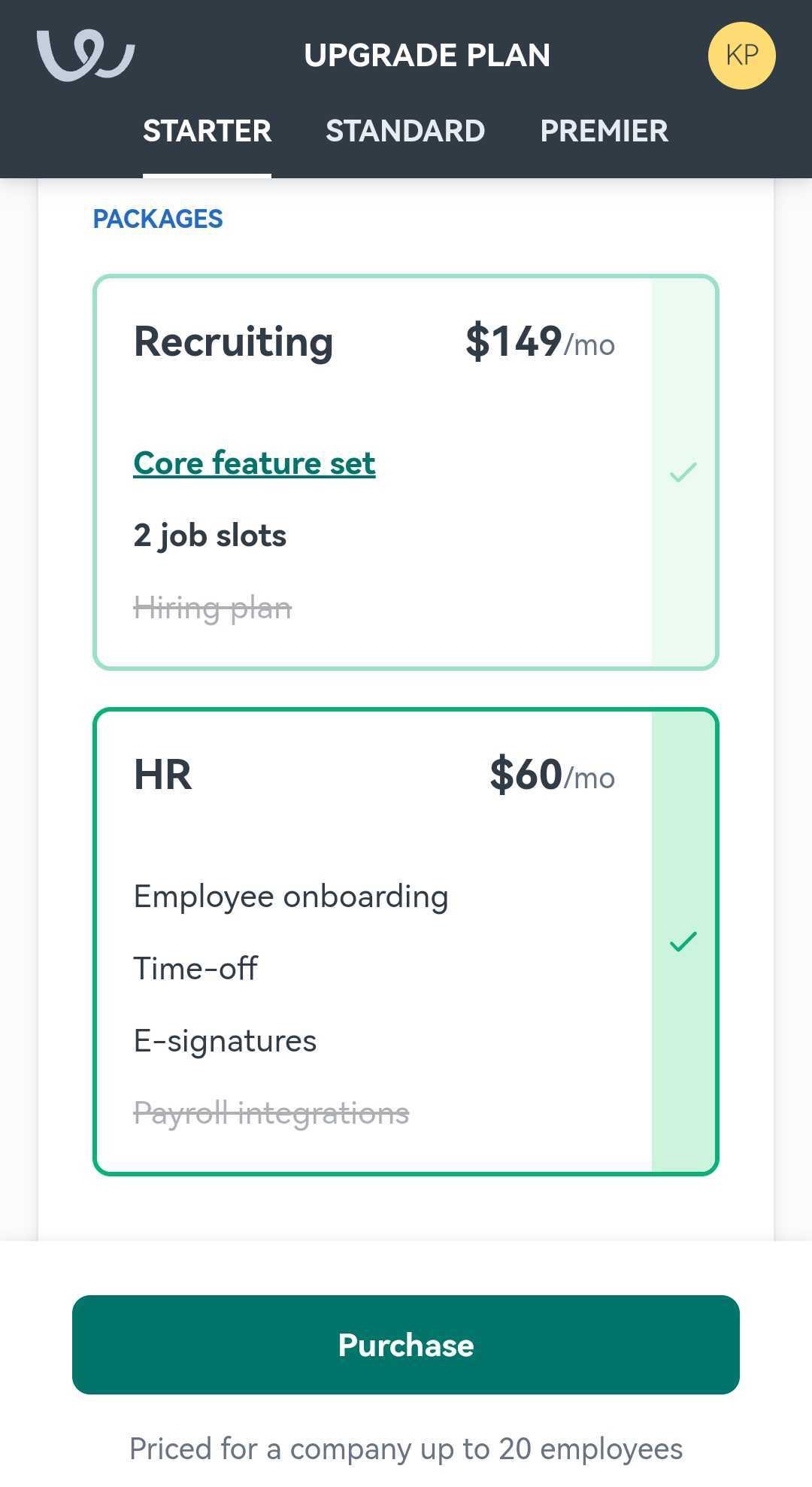Click the PACKAGES section label
The width and height of the screenshot is (812, 1487).
click(157, 219)
